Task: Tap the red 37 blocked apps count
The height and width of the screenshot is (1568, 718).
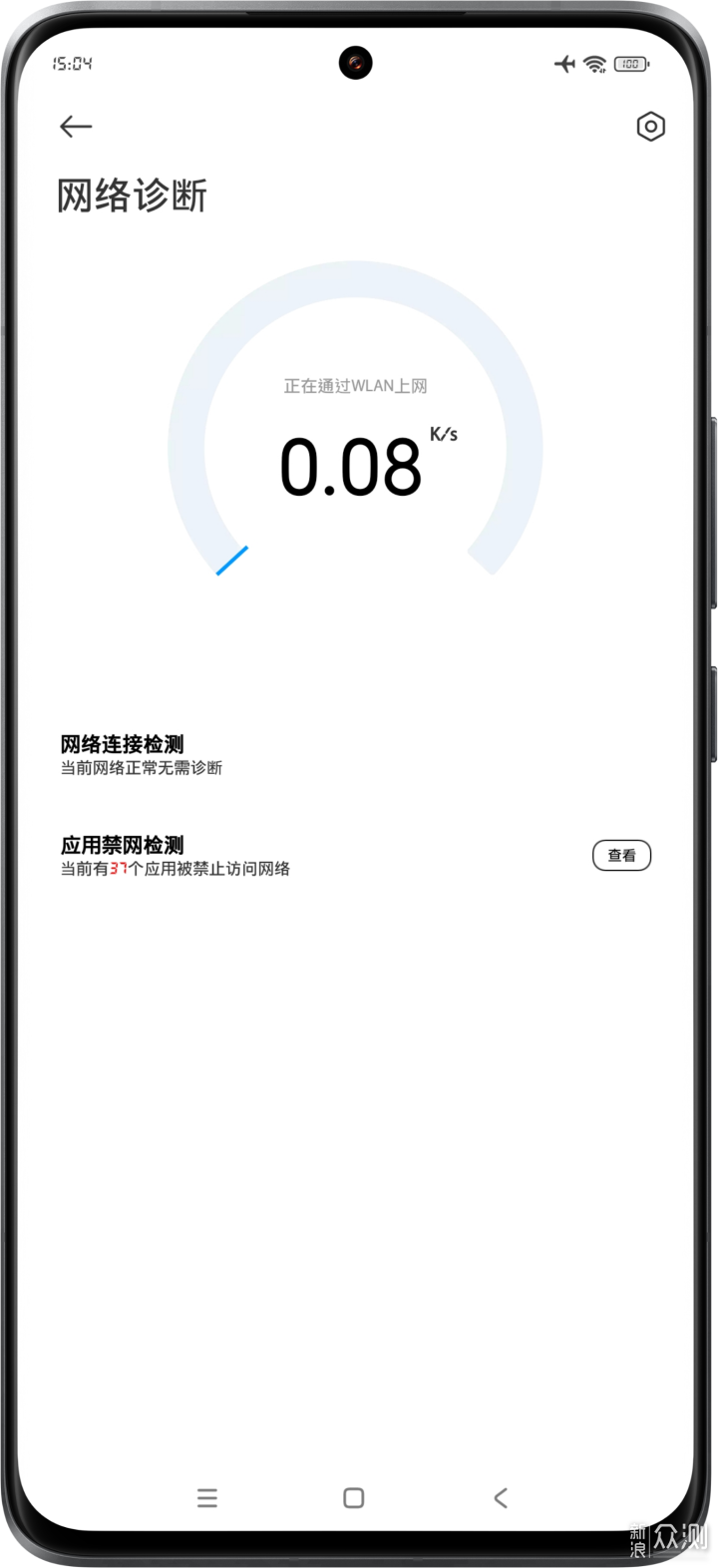Action: 122,869
